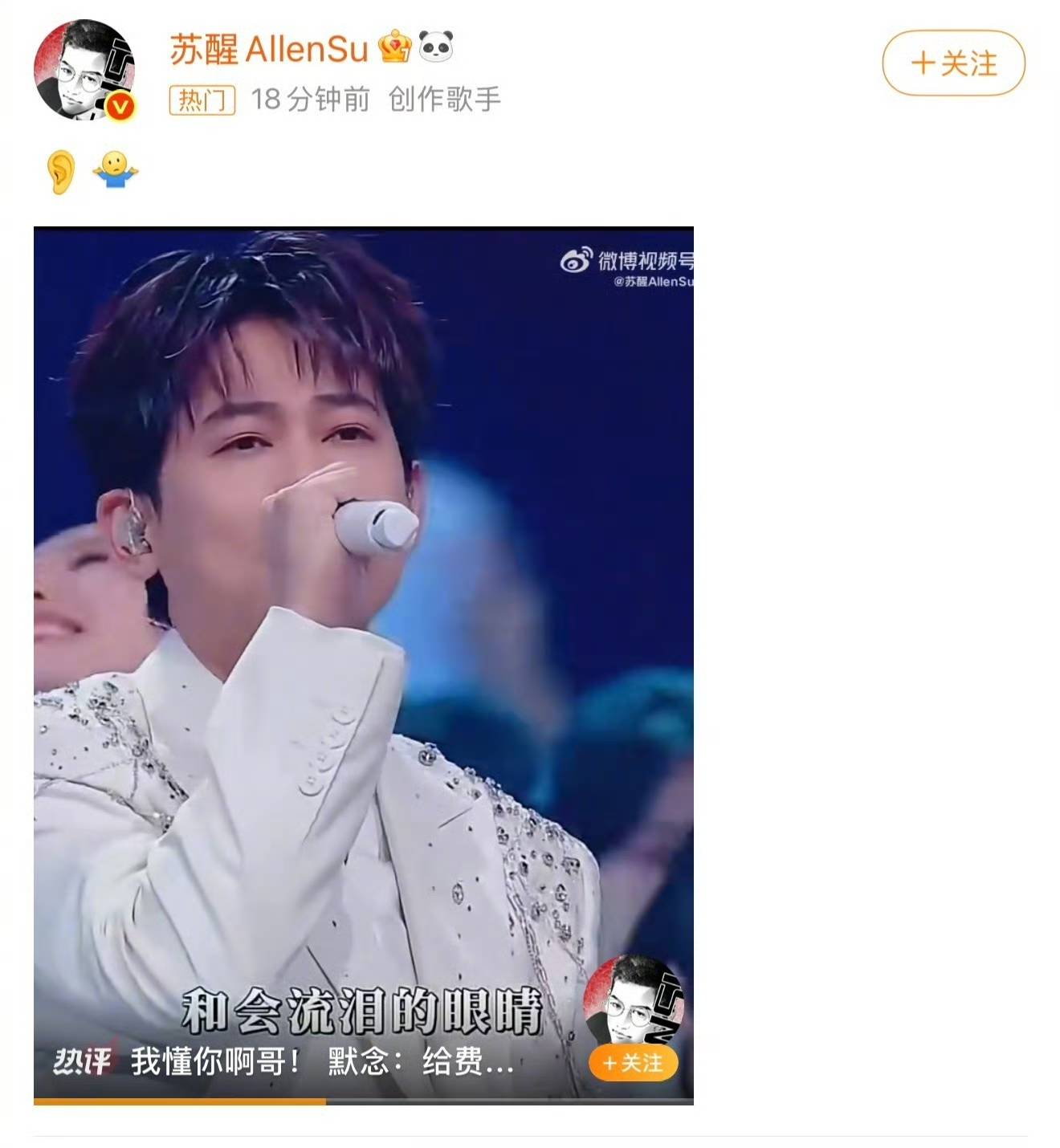Tap the 苏醒 AllenSu username
Viewport: 1060px width, 1148px height.
point(268,49)
